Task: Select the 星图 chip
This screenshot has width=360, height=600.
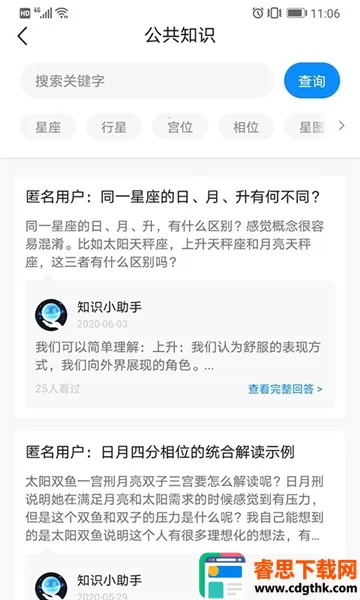Action: [308, 127]
